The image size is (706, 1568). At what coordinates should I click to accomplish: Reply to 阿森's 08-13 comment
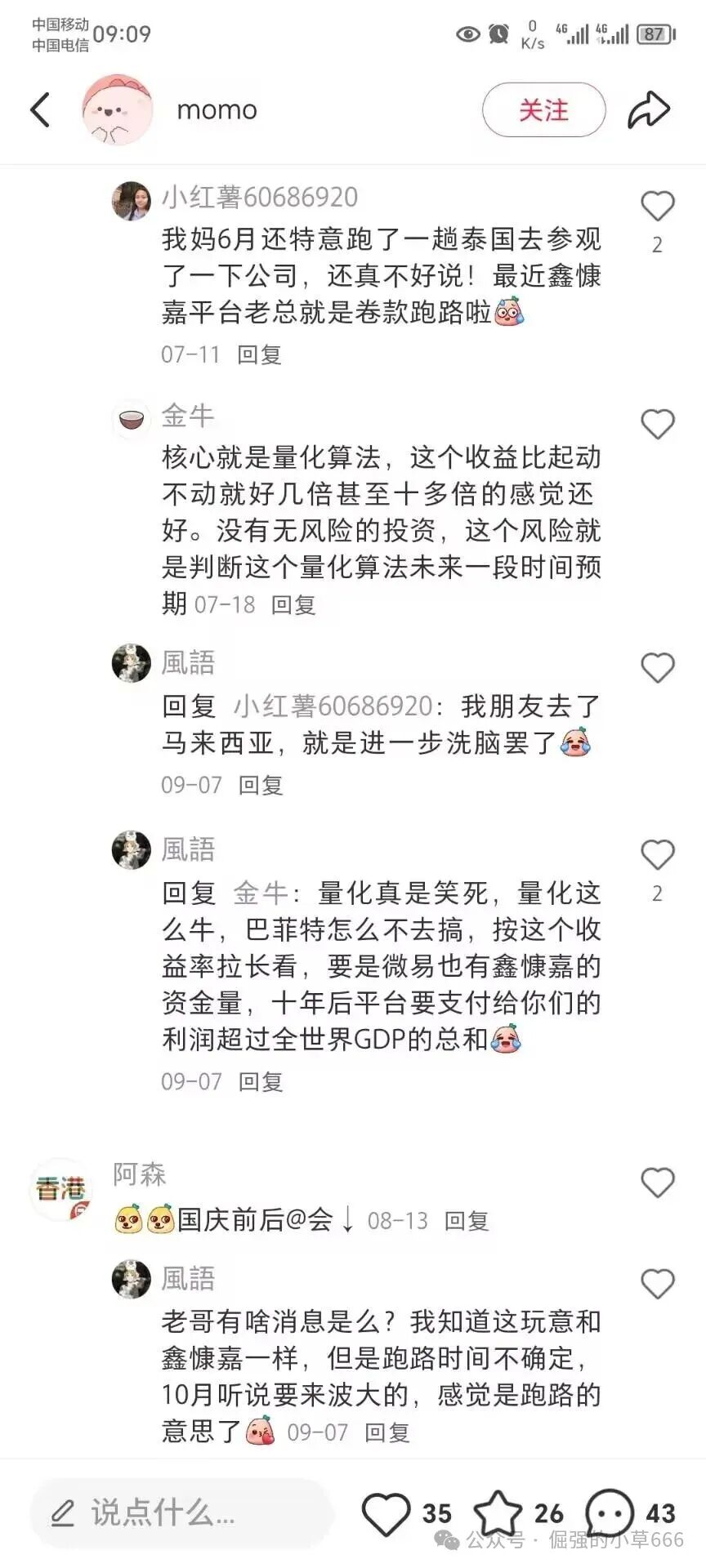[467, 1221]
